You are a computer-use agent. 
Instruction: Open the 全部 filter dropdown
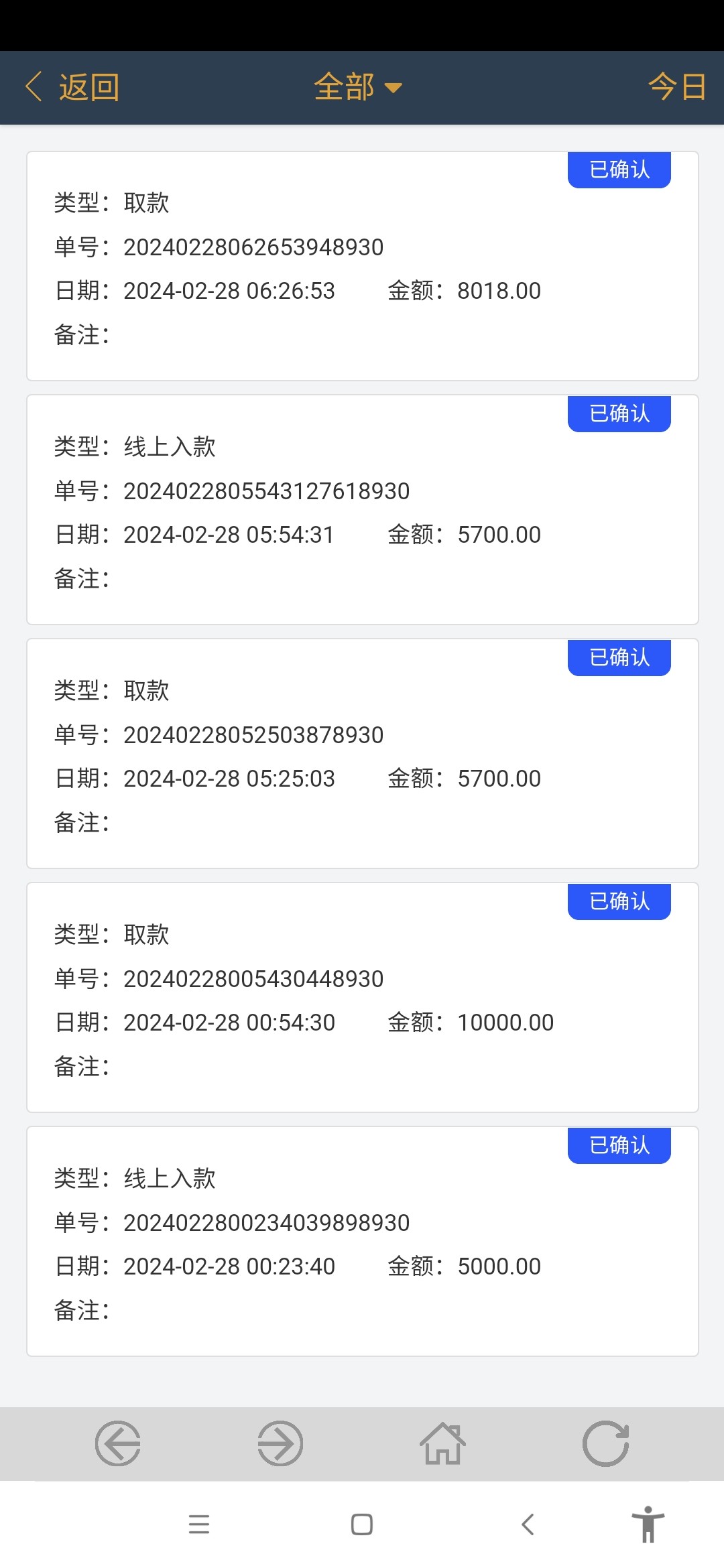point(358,87)
